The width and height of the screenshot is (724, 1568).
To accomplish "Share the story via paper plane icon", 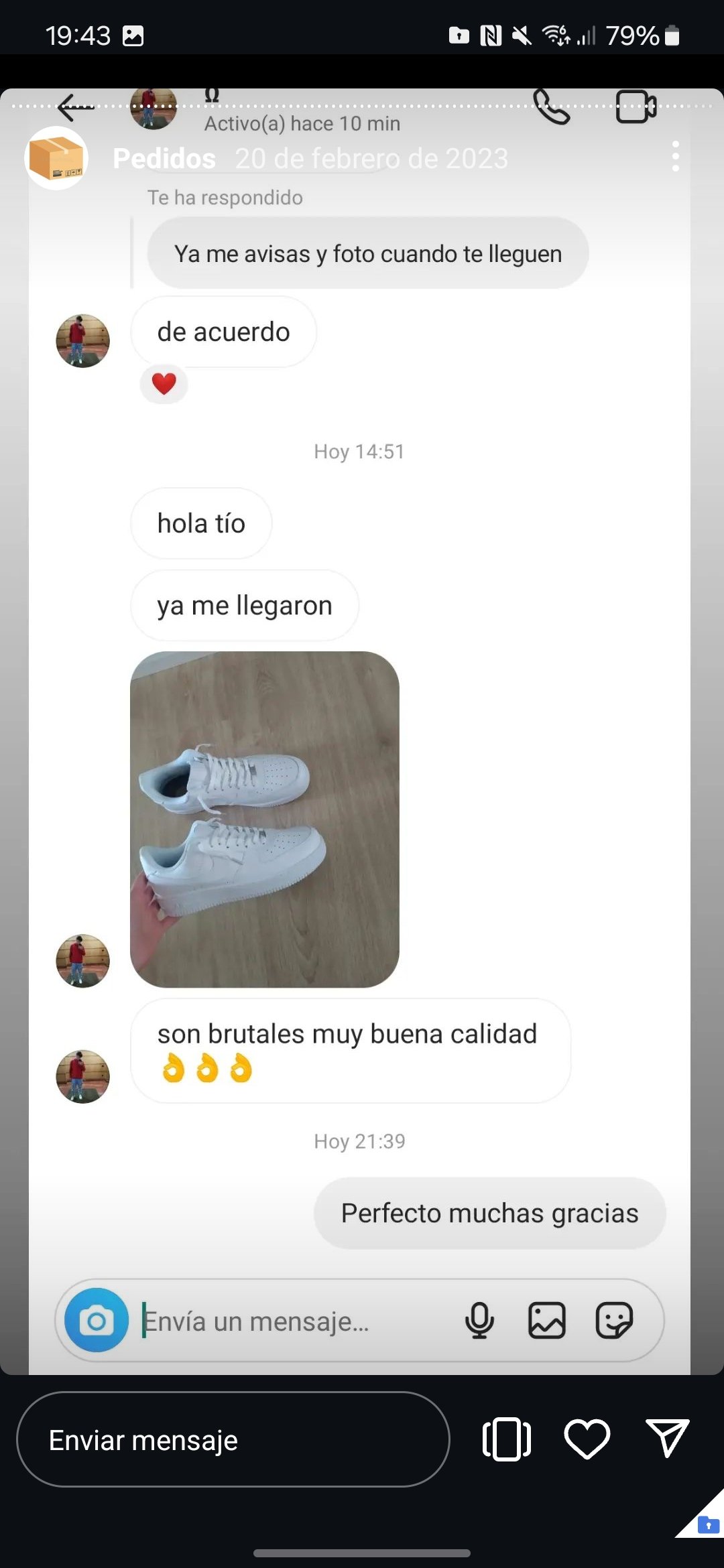I will [x=667, y=1438].
